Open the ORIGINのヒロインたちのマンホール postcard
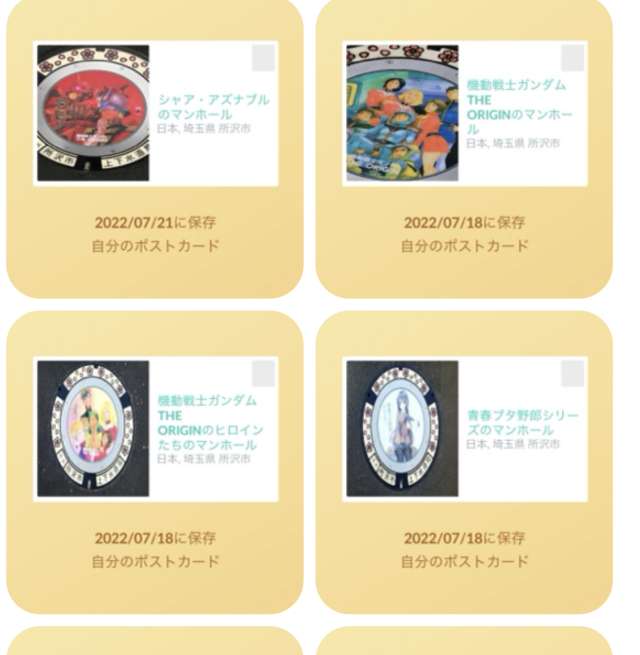The image size is (640, 655). point(155,429)
